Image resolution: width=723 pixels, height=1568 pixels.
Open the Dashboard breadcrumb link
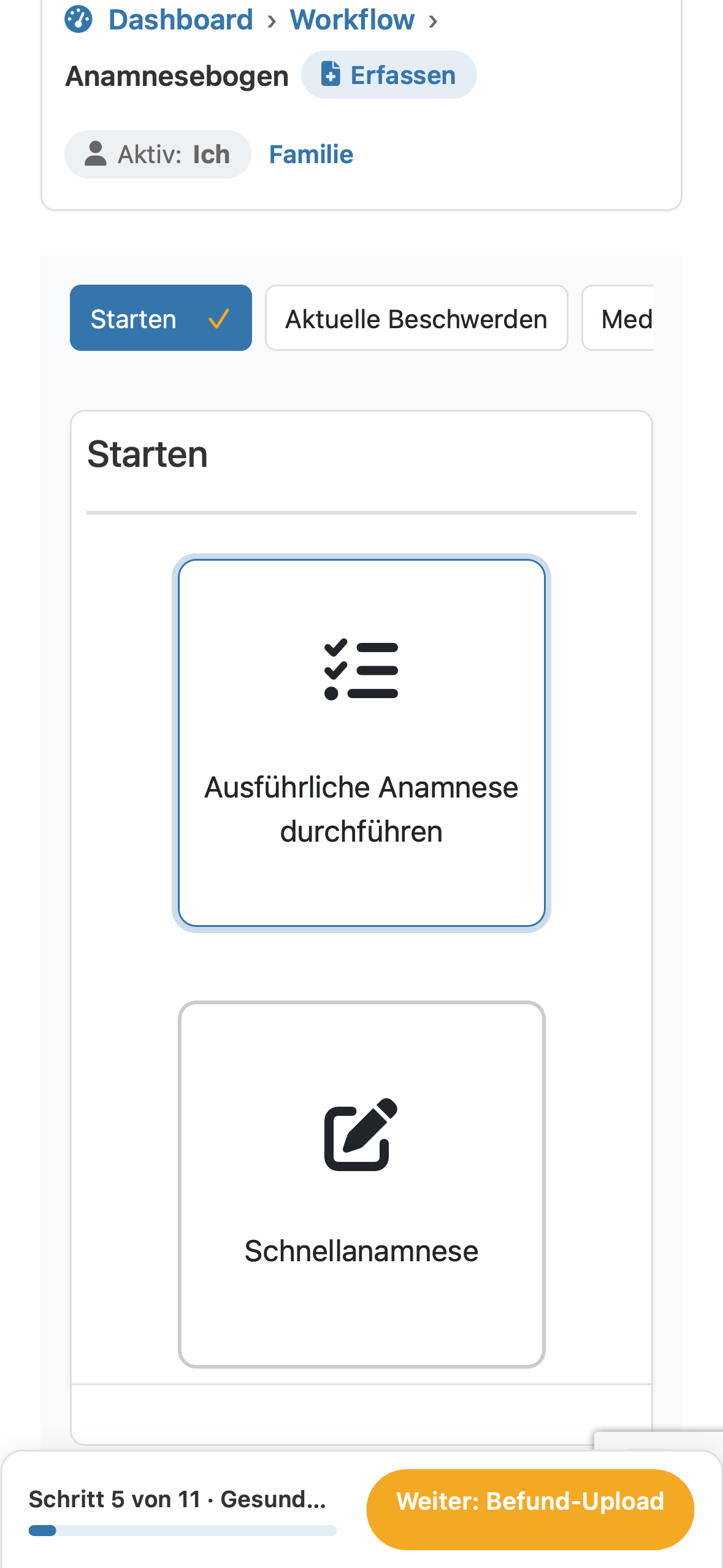159,20
